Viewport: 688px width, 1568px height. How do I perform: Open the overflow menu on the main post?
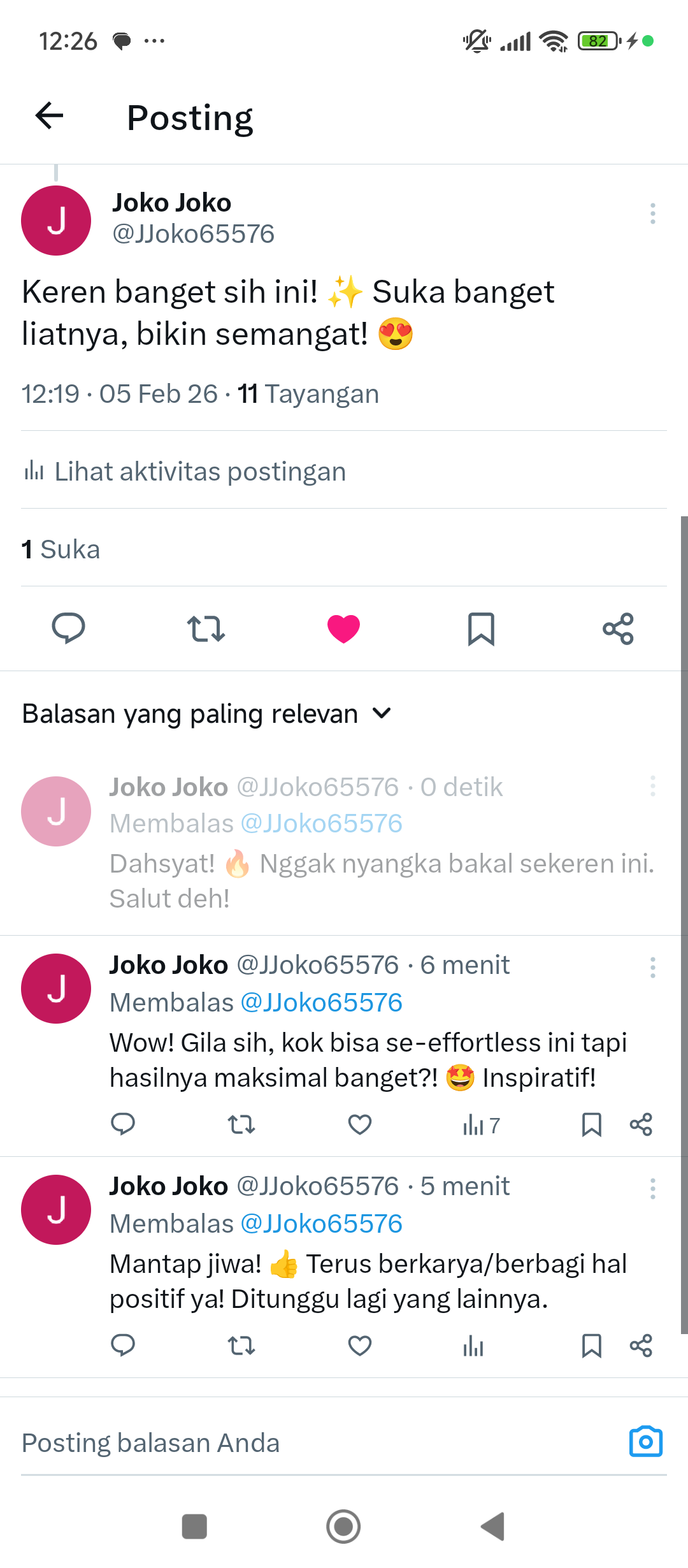tap(652, 214)
